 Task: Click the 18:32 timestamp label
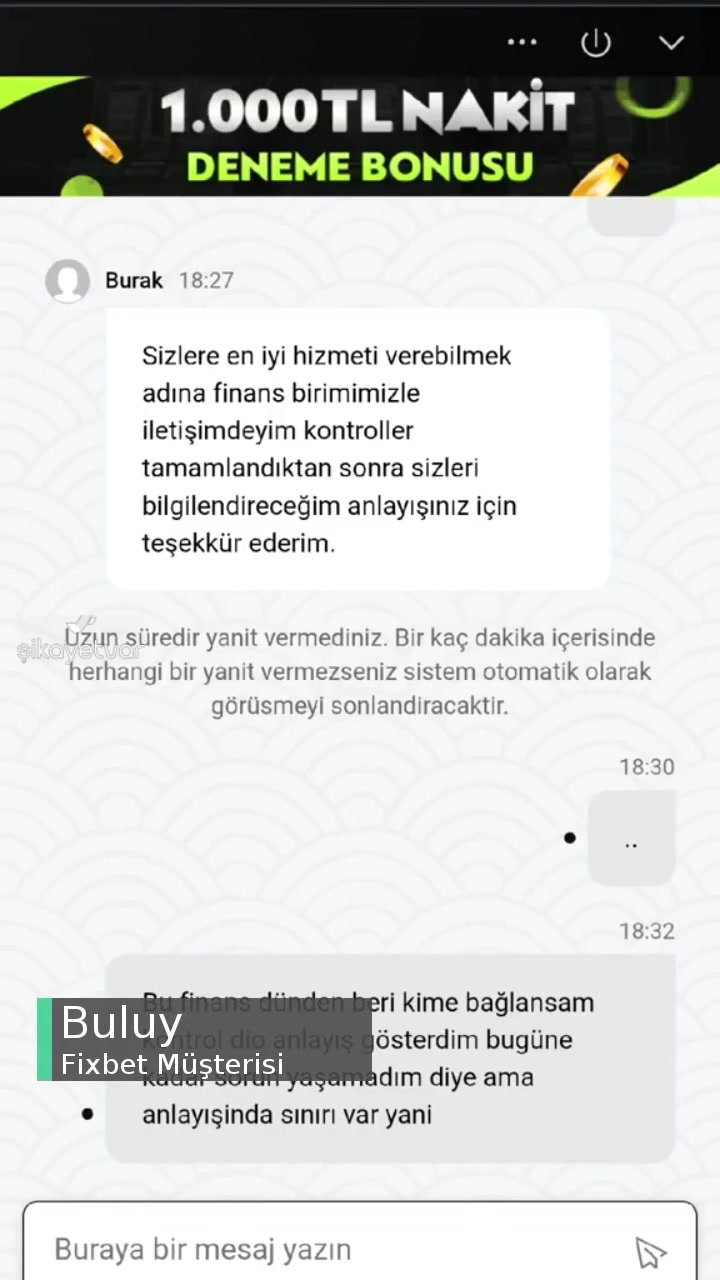[x=647, y=931]
